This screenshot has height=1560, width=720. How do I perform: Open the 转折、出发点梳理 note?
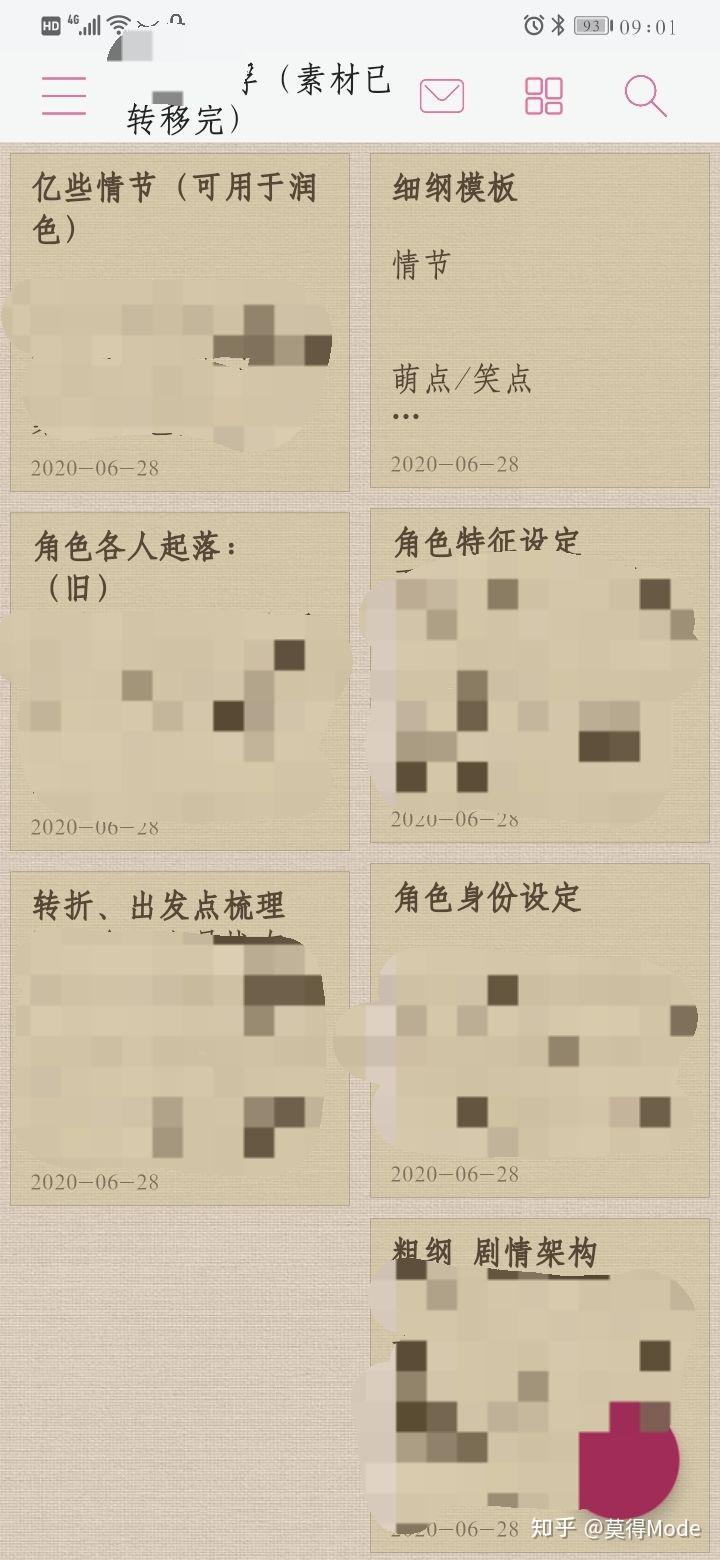click(180, 1038)
